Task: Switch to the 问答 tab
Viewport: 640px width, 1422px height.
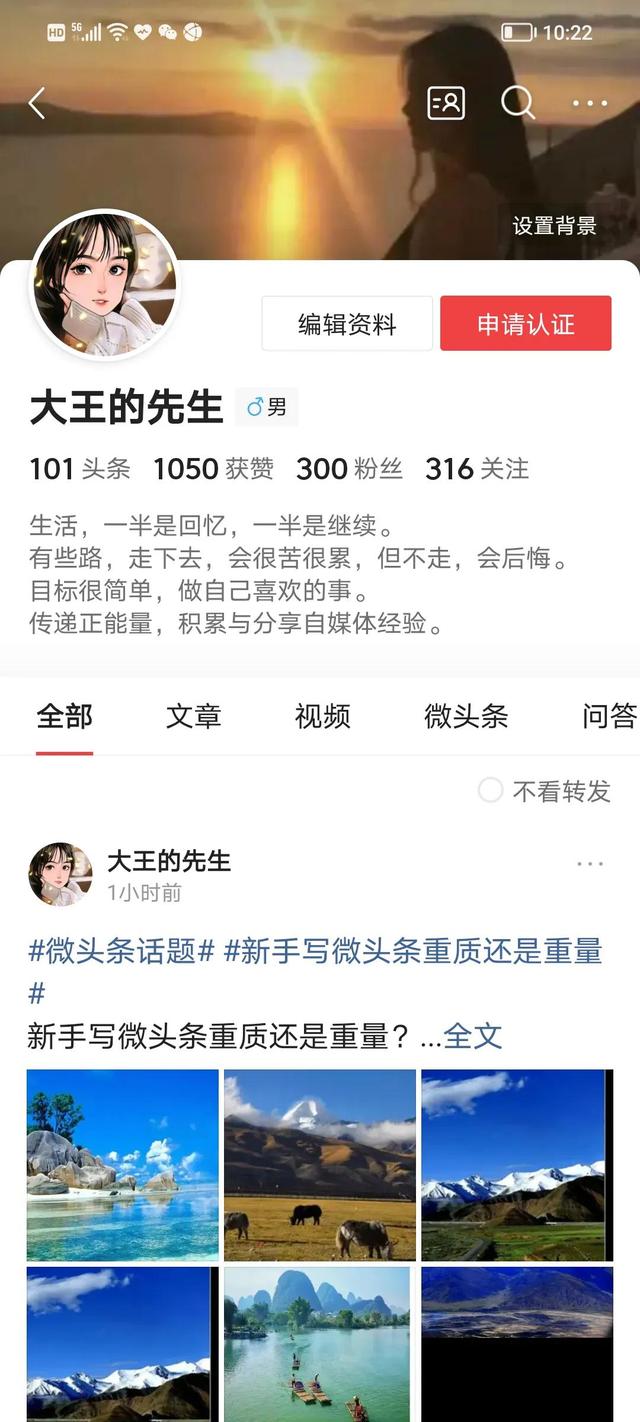Action: [608, 716]
